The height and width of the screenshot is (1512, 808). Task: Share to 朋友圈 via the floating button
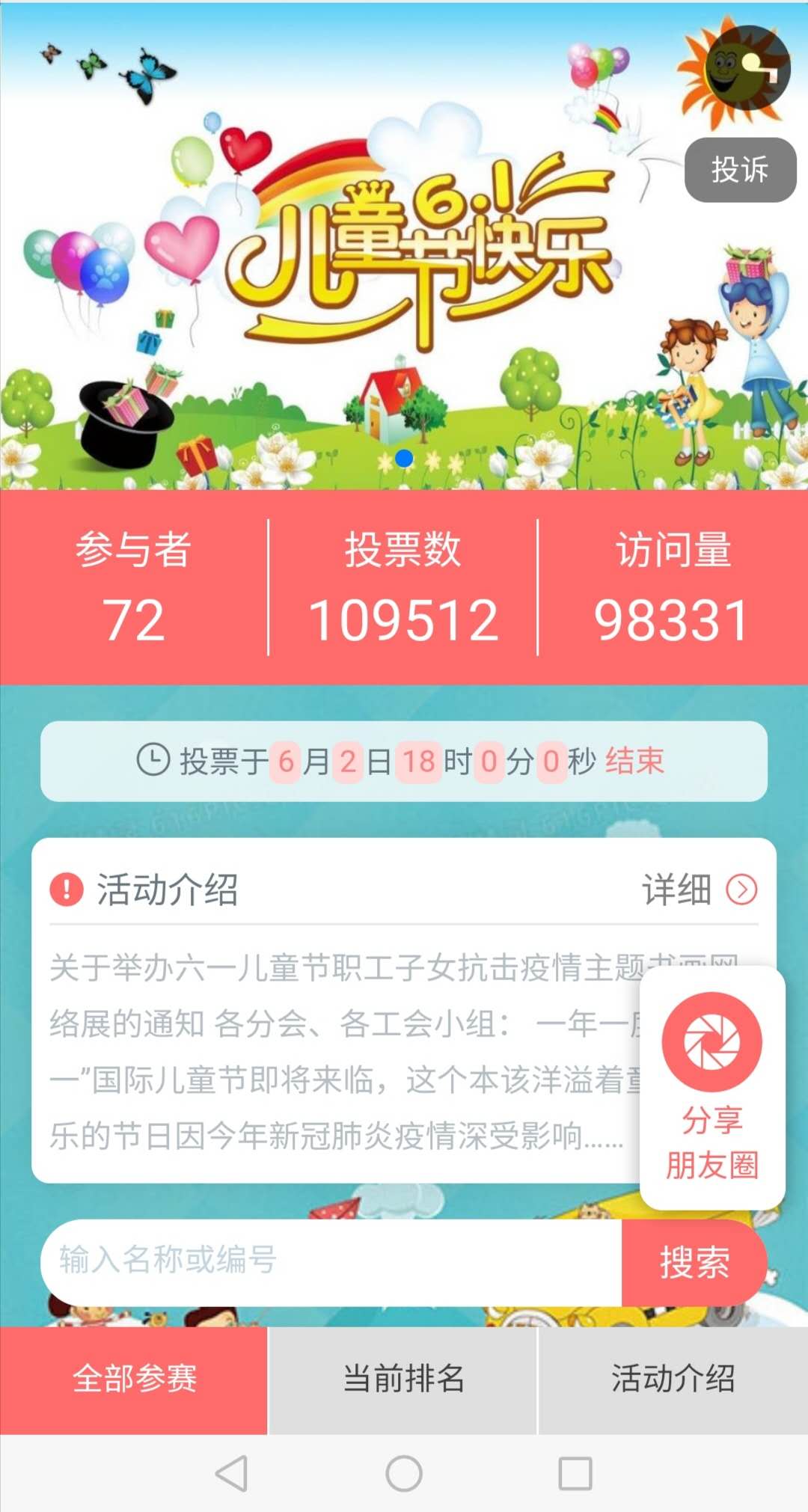point(712,1088)
